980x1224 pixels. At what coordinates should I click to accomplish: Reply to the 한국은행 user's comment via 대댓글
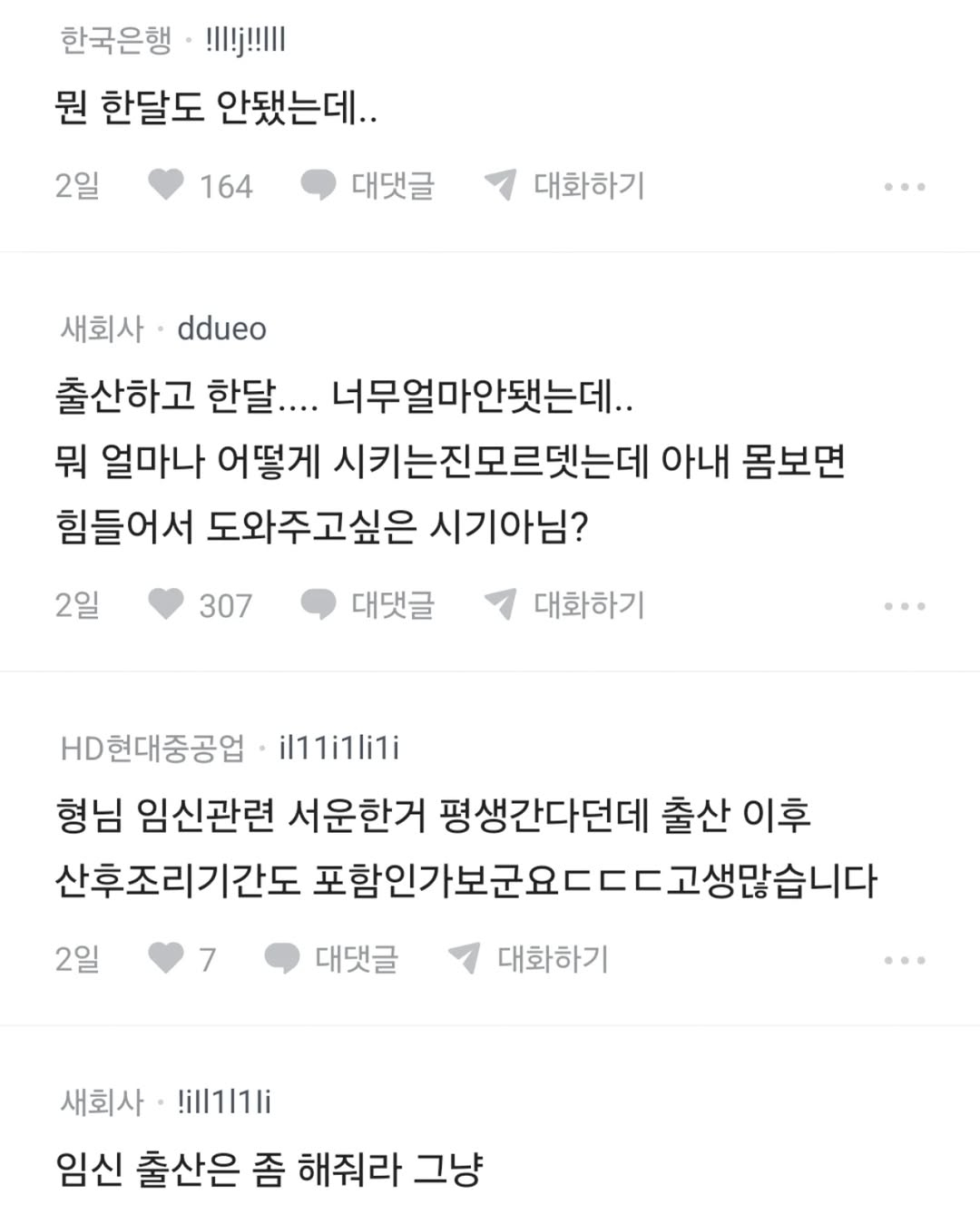pos(368,185)
